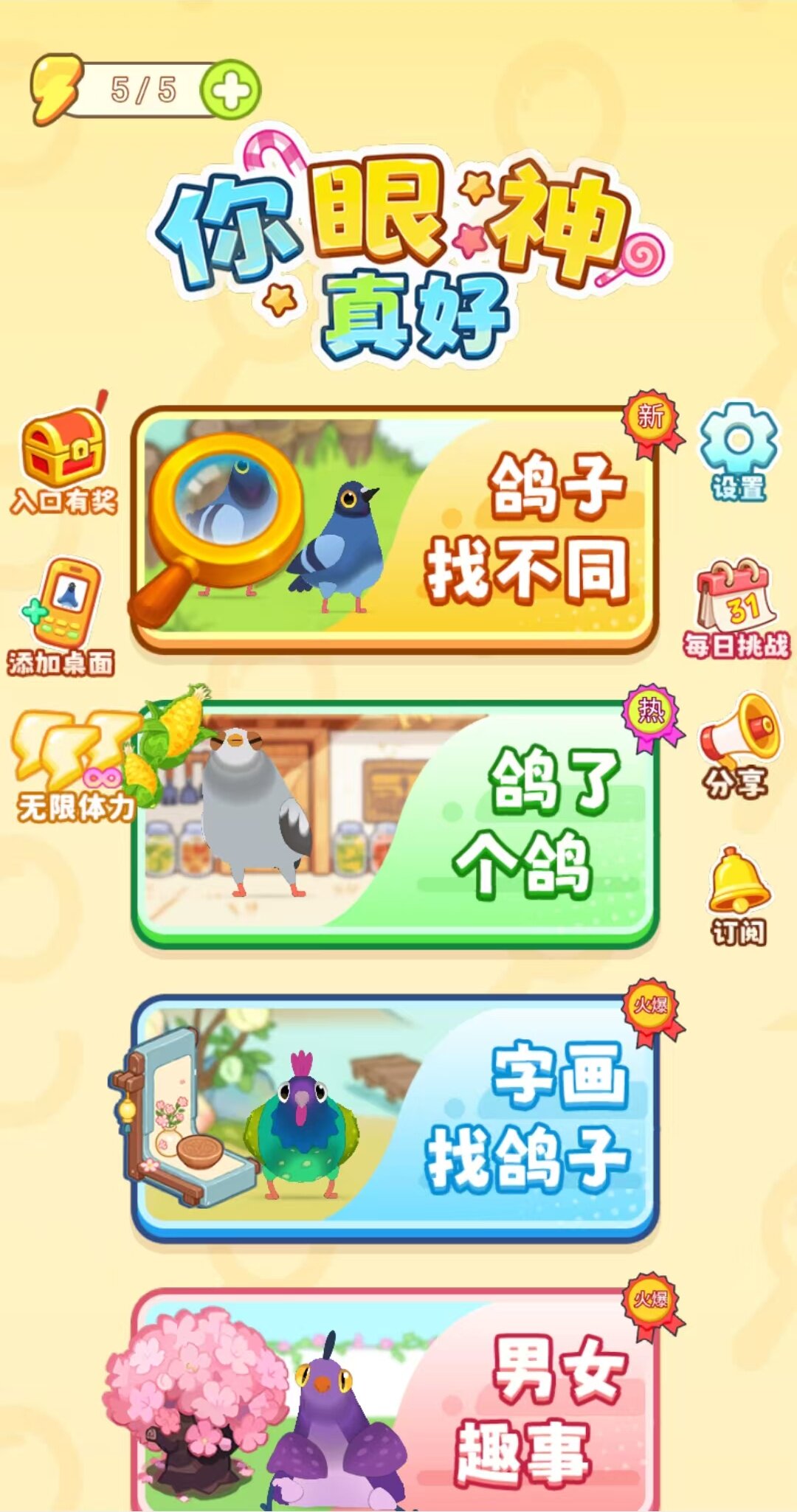Tap the 订阅 subscribe bell
The width and height of the screenshot is (797, 1512).
(738, 896)
